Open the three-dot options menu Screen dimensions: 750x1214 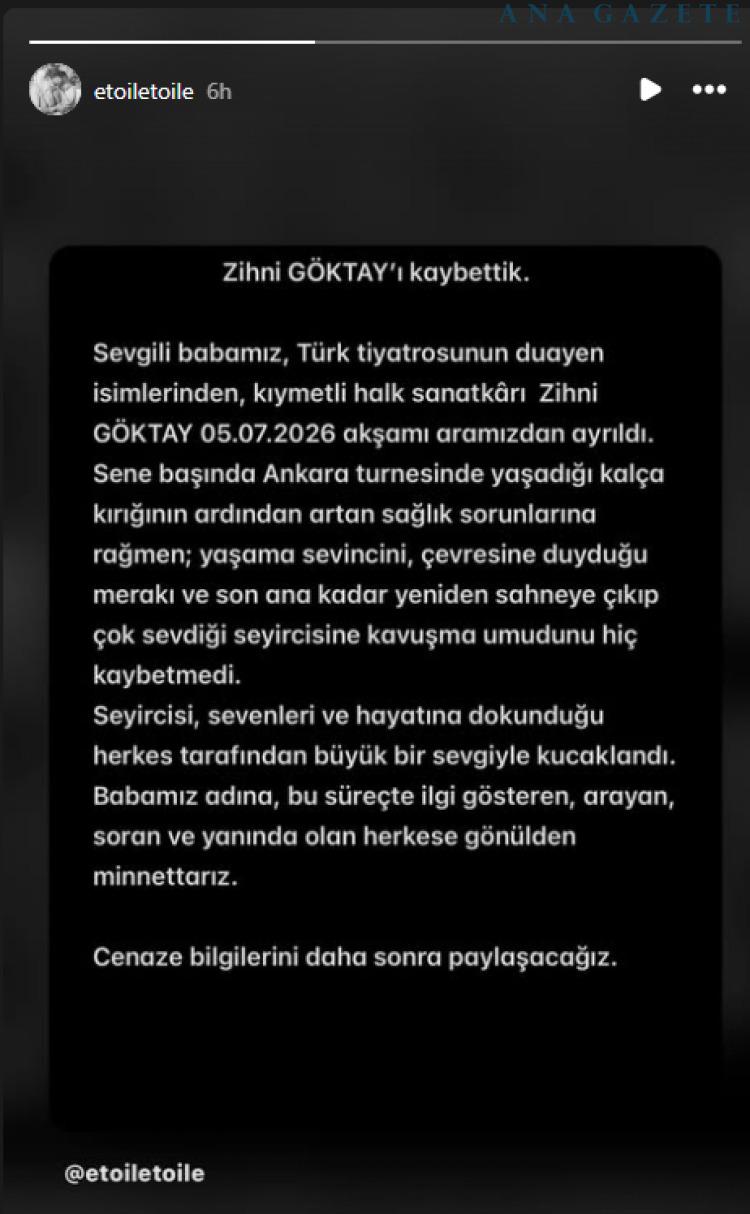click(x=709, y=90)
